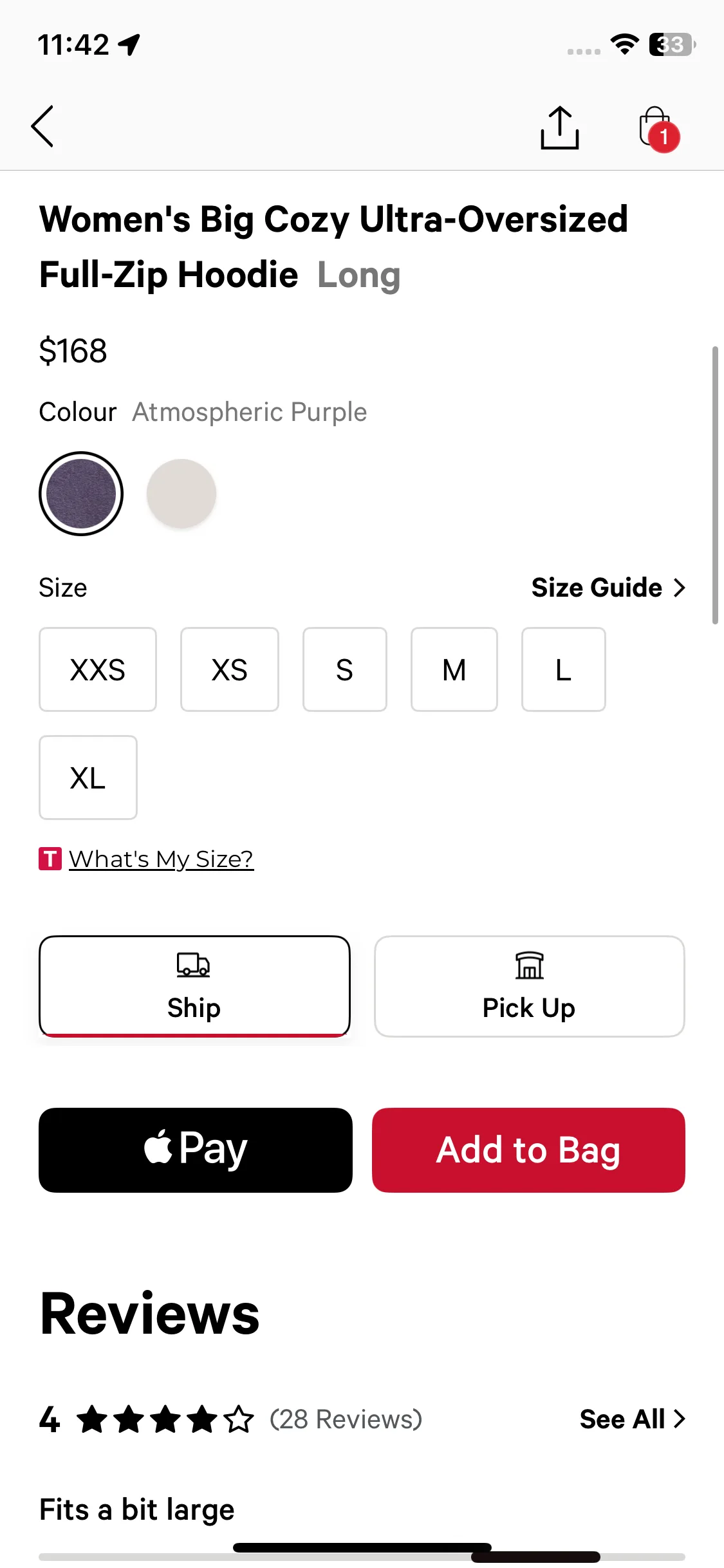This screenshot has height=1568, width=724.
Task: Pick size XS
Action: pos(230,669)
